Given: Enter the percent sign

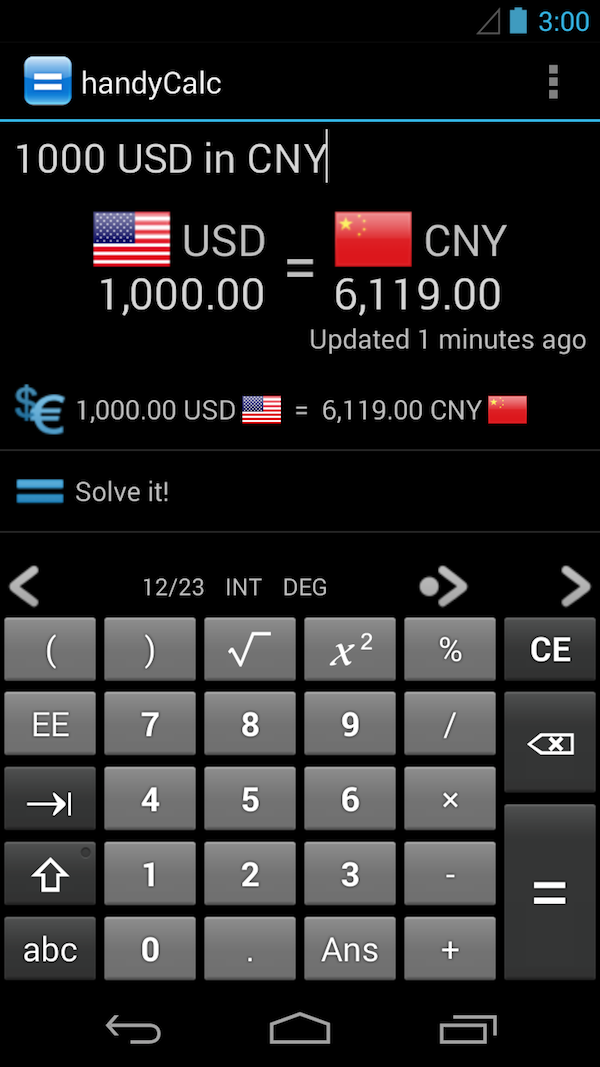Looking at the screenshot, I should (450, 650).
